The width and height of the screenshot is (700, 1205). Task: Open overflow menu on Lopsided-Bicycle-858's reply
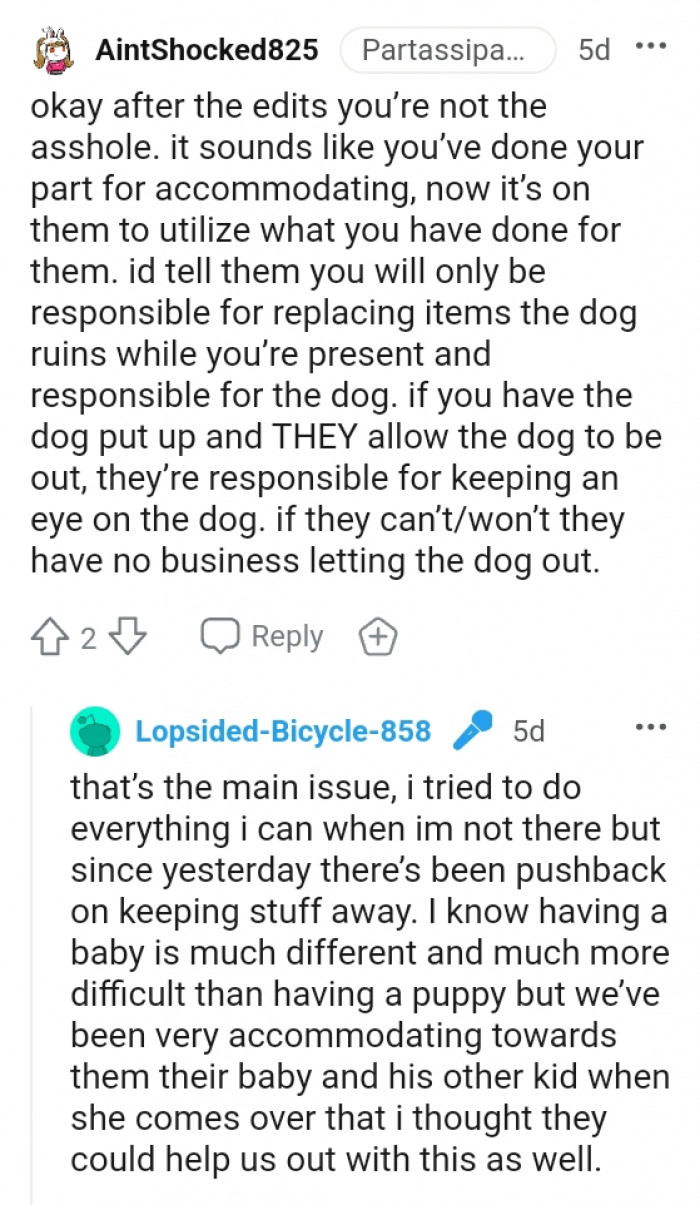(x=651, y=727)
